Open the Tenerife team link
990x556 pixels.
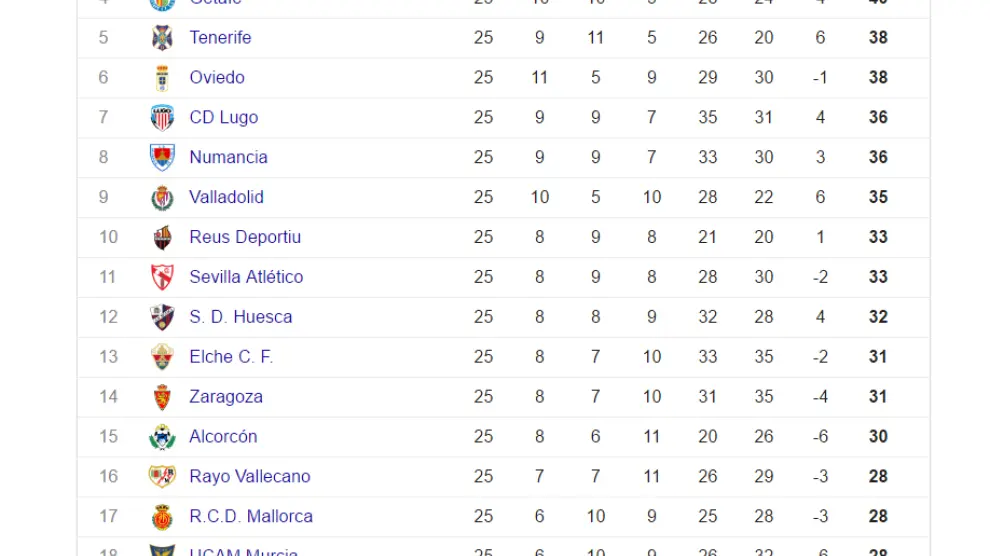point(220,38)
